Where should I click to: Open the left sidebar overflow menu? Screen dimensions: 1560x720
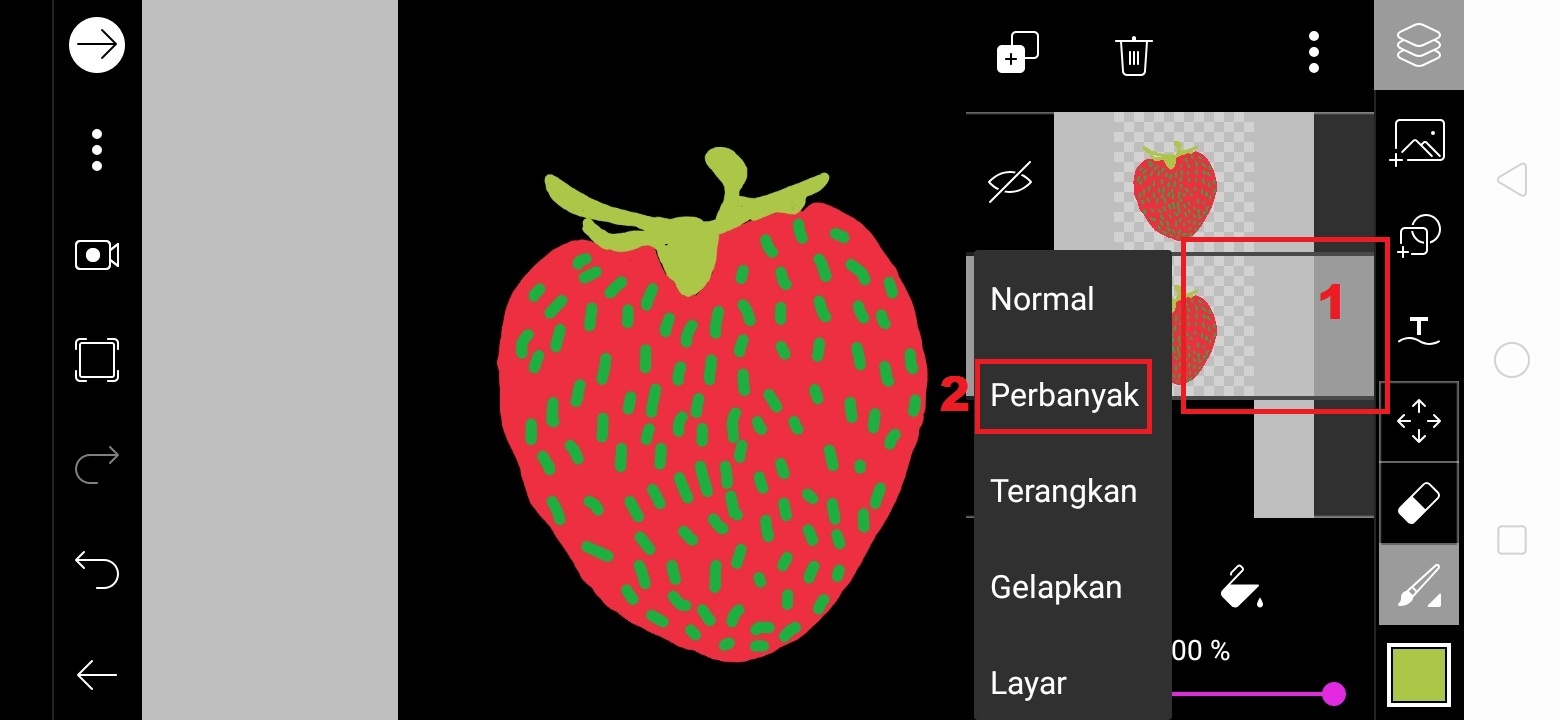click(x=97, y=150)
